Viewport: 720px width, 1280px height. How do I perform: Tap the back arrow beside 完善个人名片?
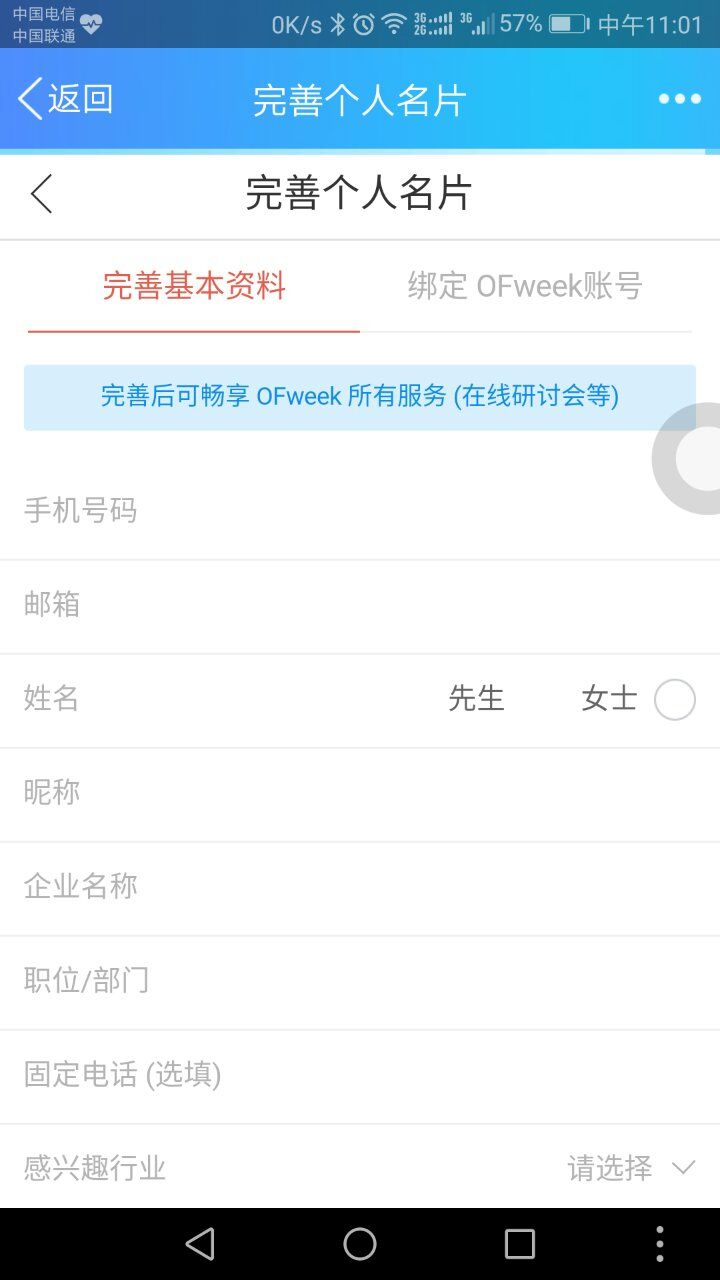[41, 194]
